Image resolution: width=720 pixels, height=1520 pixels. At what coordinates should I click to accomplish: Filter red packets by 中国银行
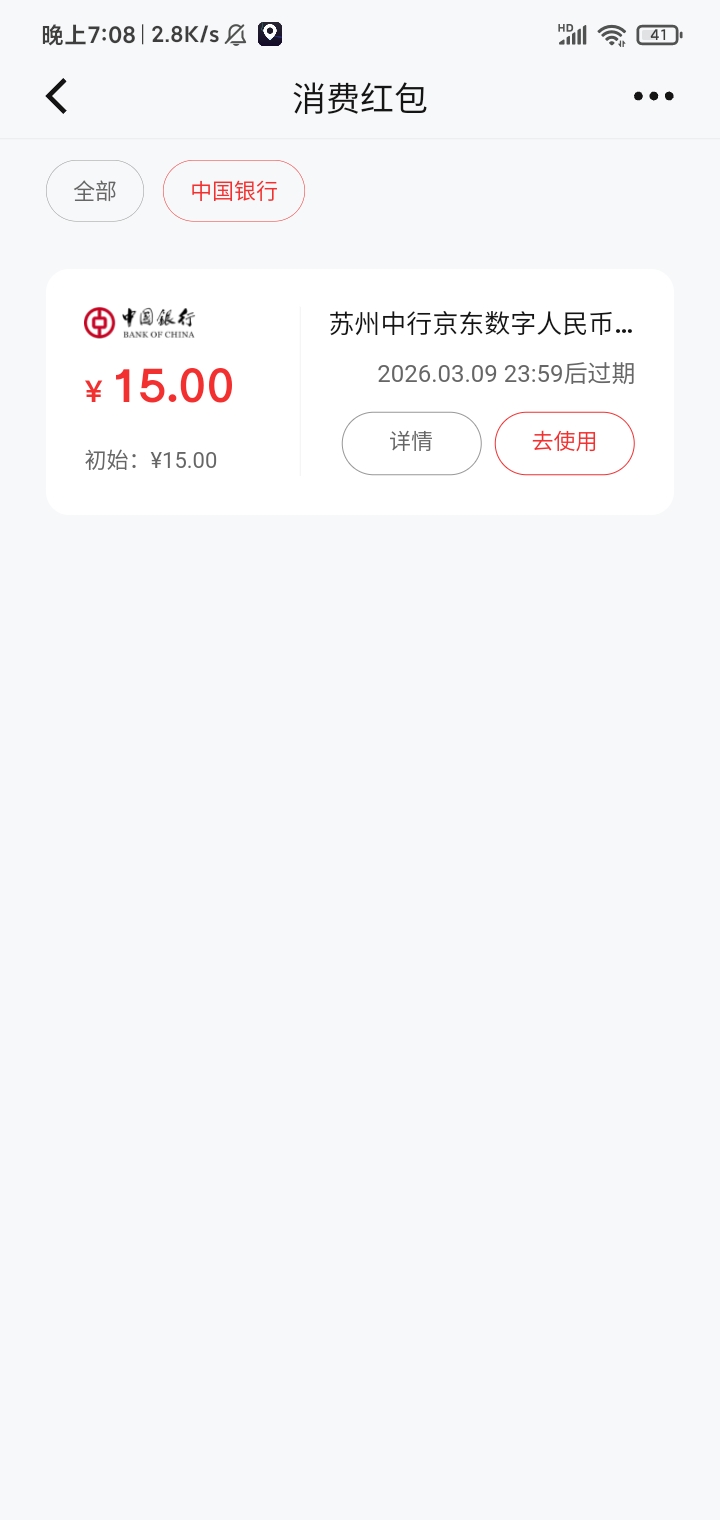(234, 191)
